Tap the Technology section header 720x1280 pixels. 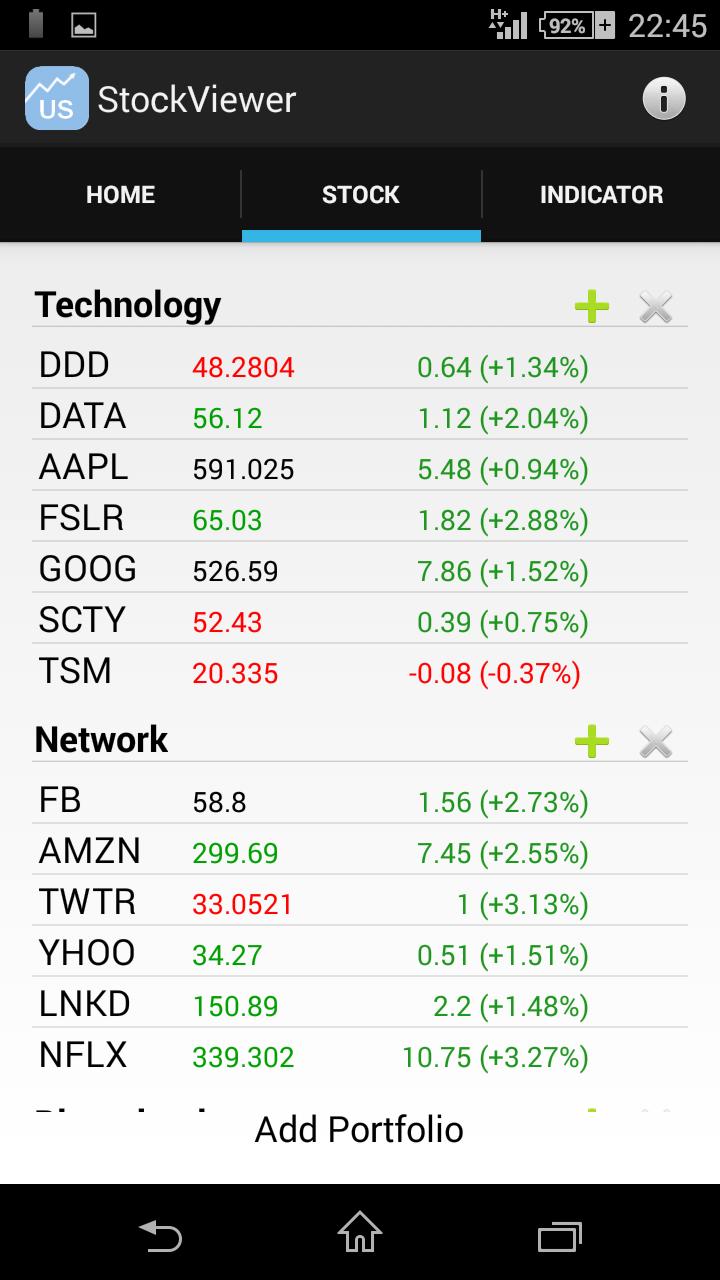point(128,305)
